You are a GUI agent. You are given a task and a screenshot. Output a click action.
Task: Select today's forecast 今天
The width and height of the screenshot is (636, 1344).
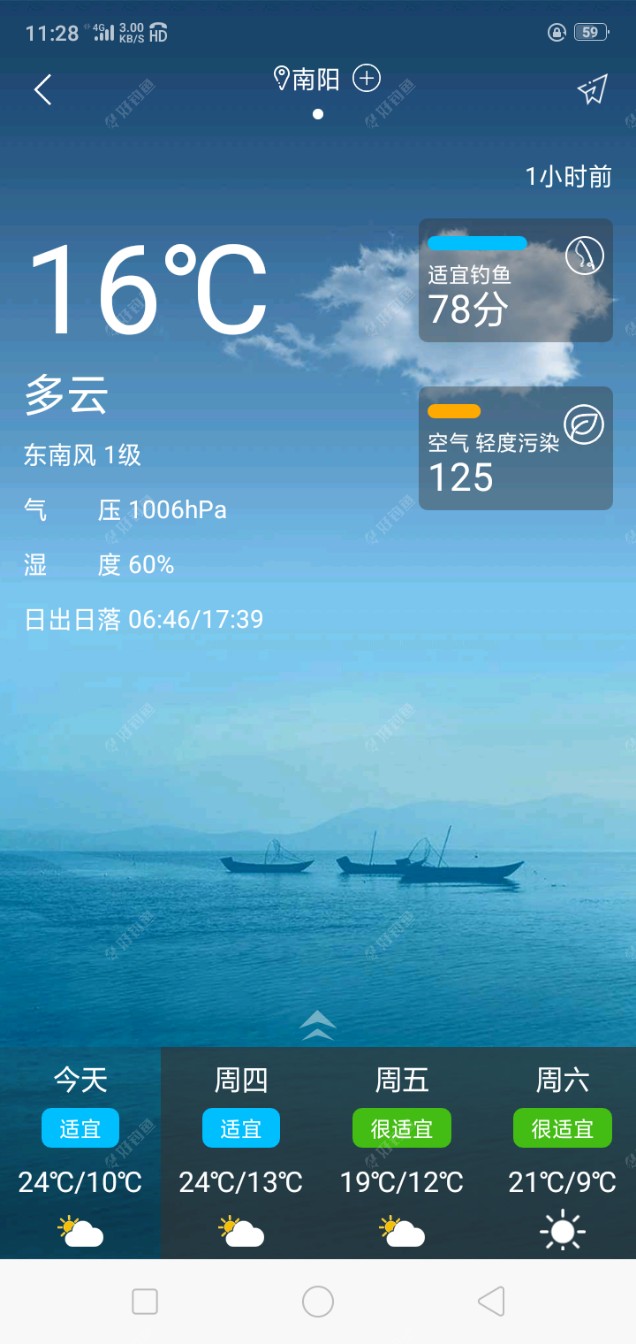coord(80,1152)
